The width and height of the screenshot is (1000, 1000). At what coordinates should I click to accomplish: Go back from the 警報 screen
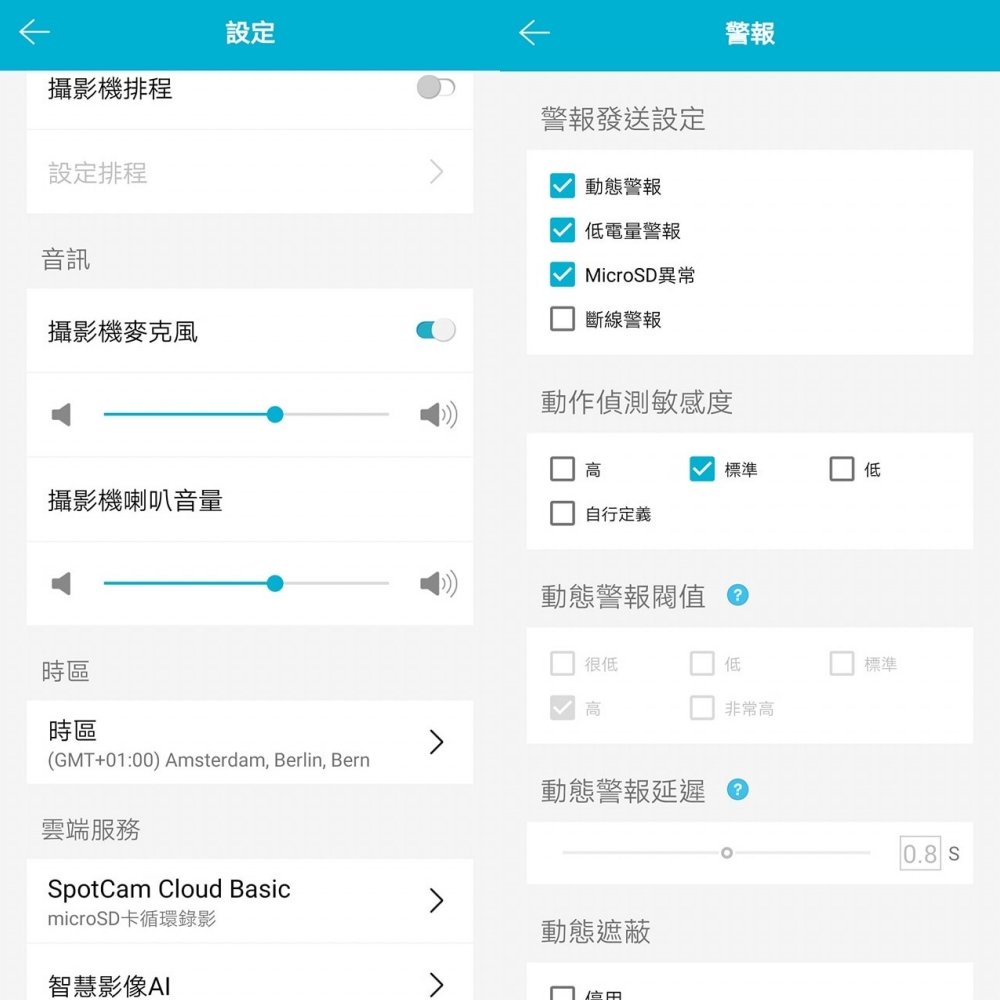pos(534,33)
